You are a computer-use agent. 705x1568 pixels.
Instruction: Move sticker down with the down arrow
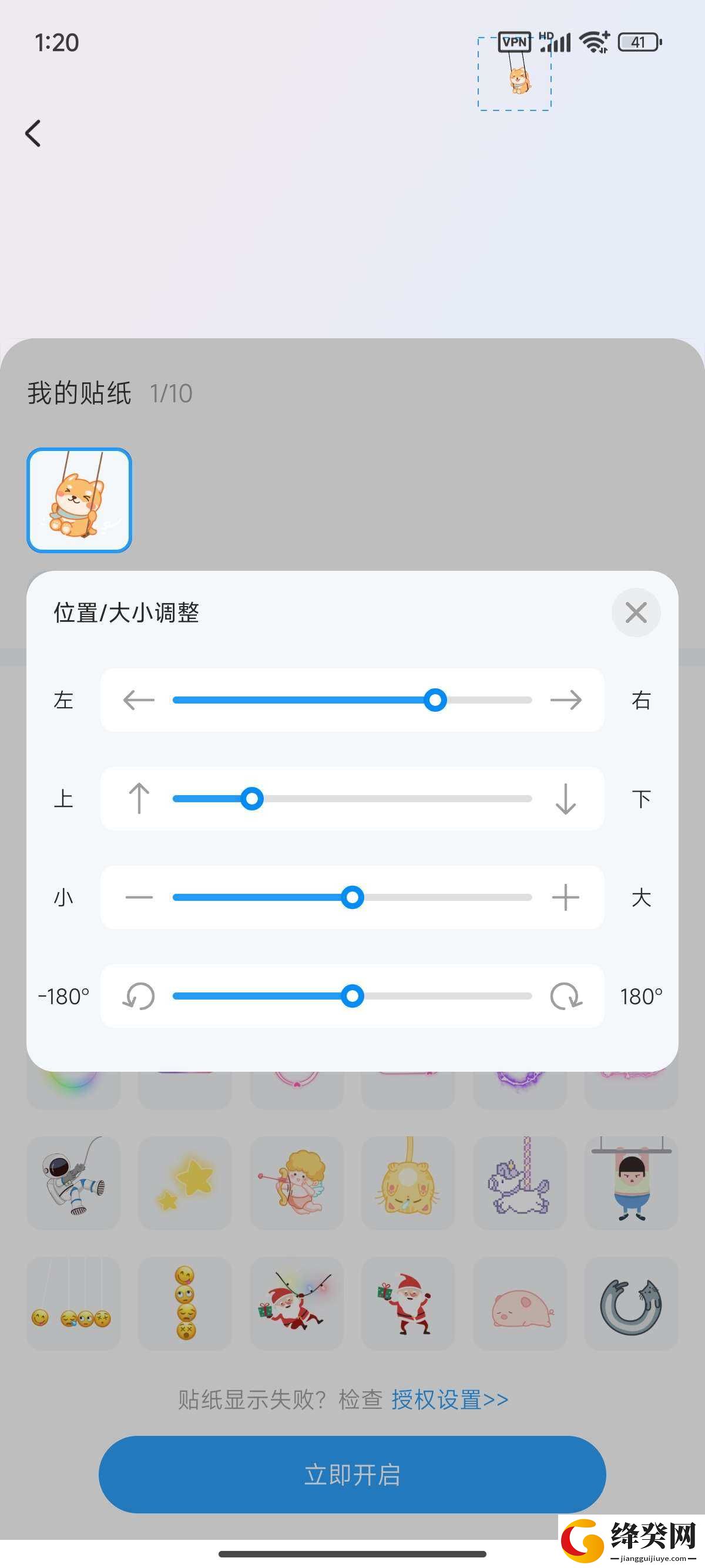tap(566, 799)
